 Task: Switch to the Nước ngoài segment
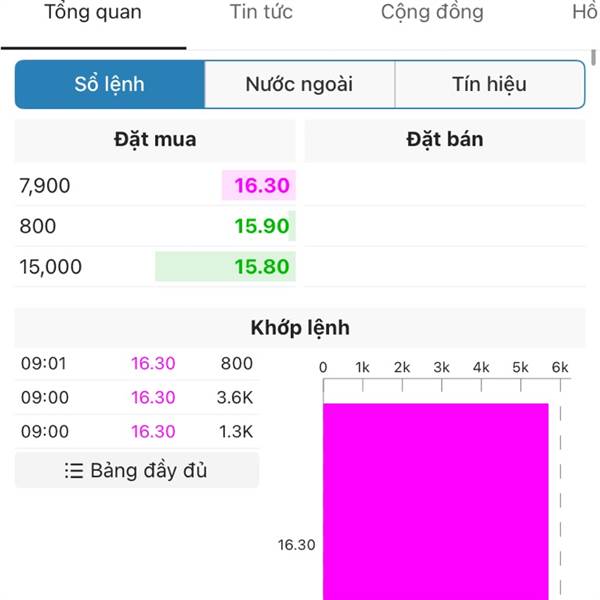tap(299, 85)
